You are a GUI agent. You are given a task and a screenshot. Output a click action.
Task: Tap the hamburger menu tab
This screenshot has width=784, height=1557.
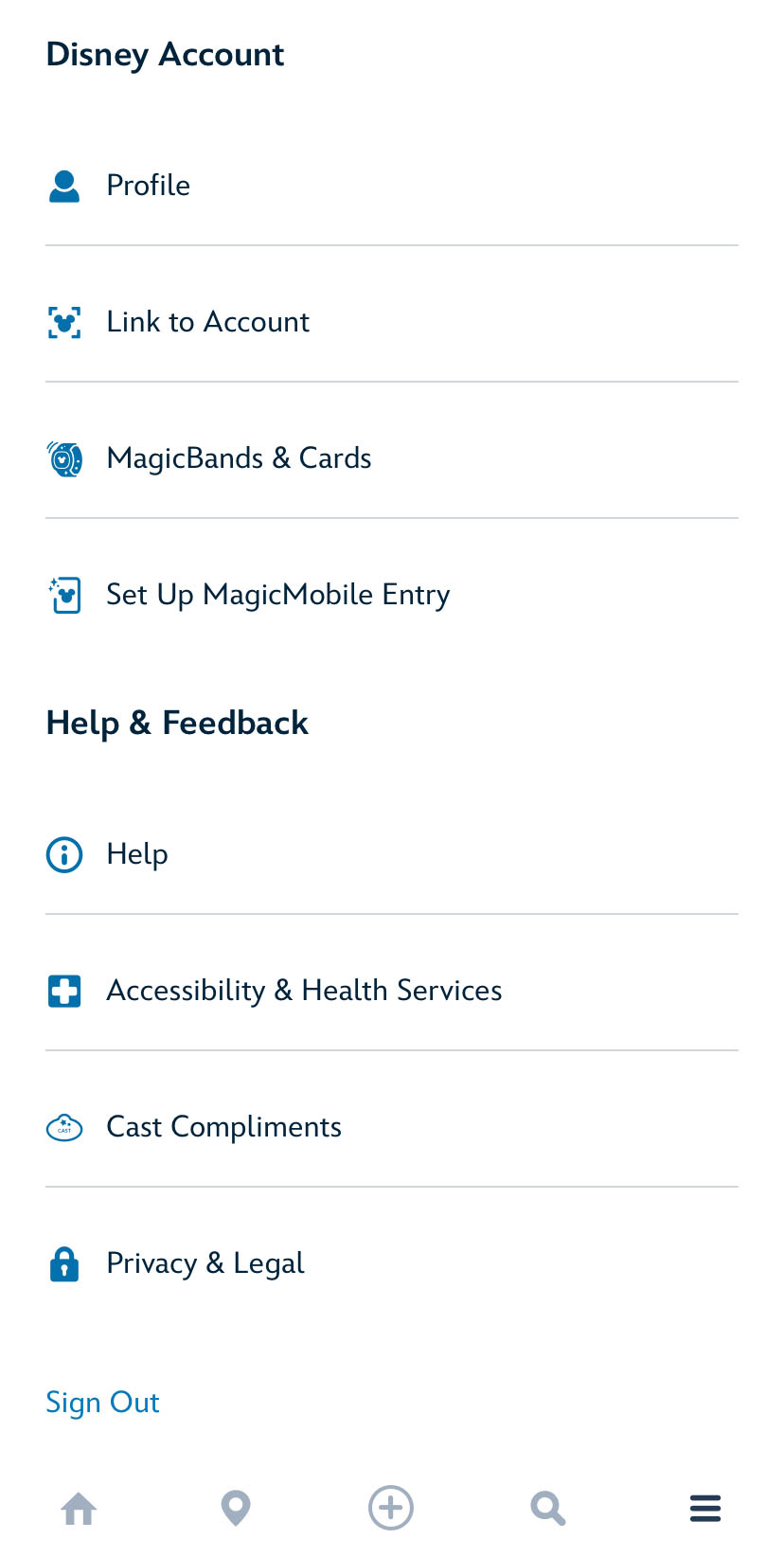[705, 1508]
